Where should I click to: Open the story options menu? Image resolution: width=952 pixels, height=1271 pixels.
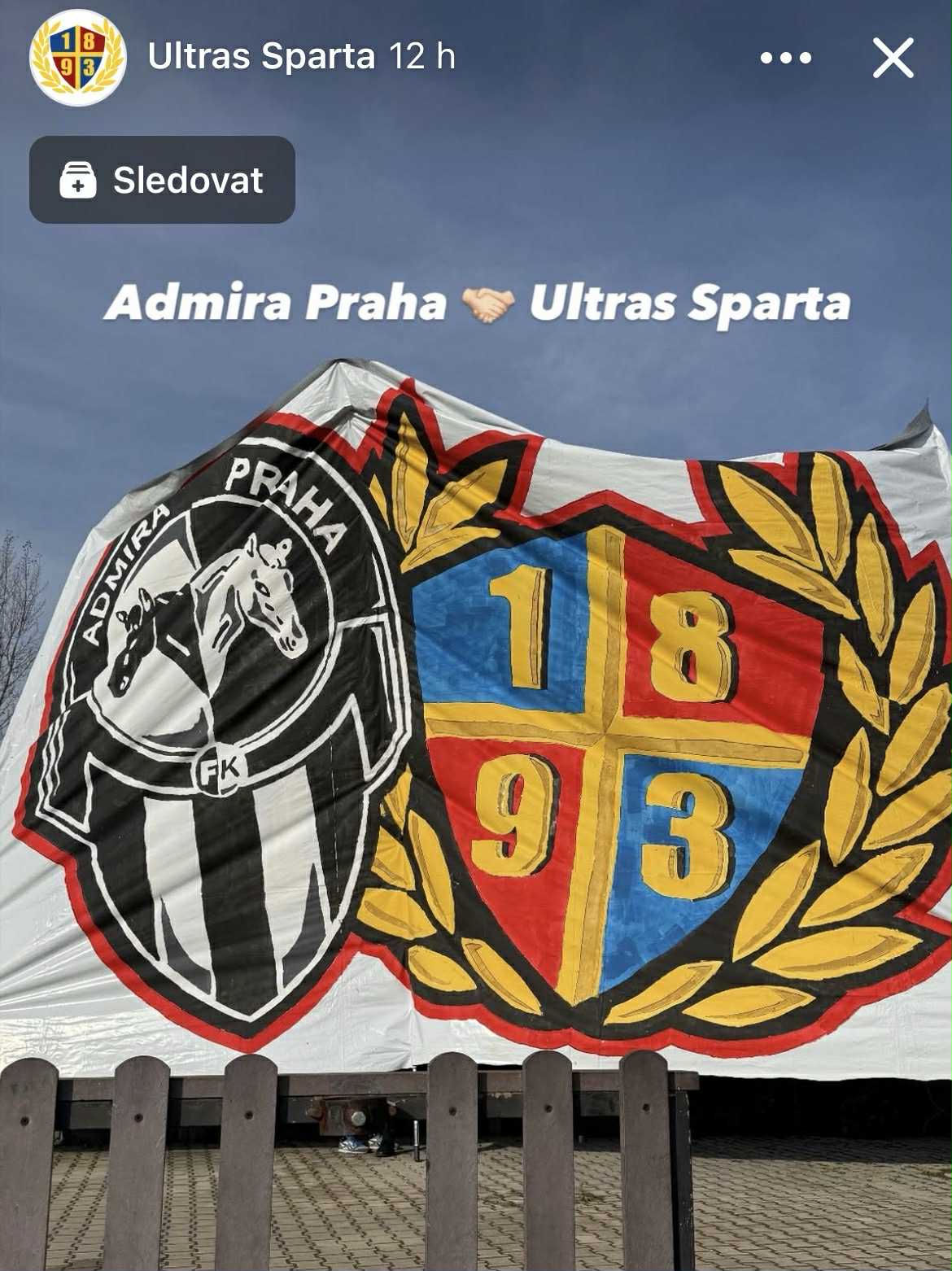pyautogui.click(x=785, y=58)
